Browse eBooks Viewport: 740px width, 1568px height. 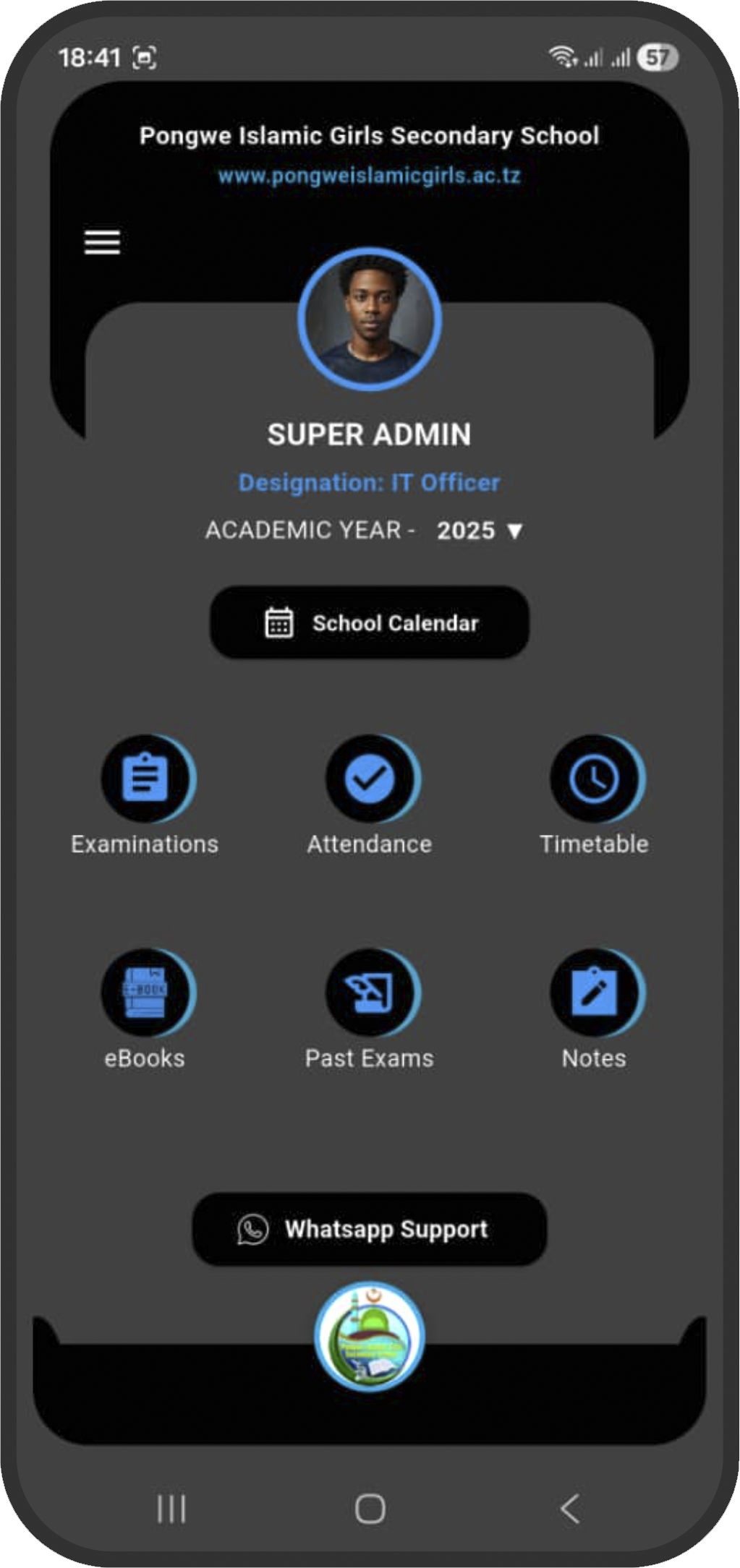[x=145, y=993]
